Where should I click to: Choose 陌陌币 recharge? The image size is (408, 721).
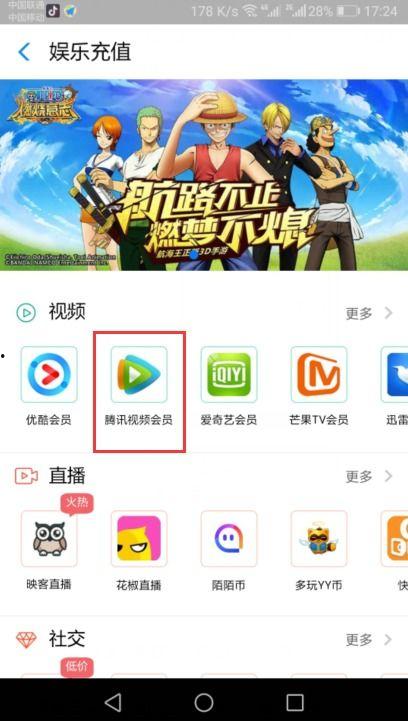point(229,550)
